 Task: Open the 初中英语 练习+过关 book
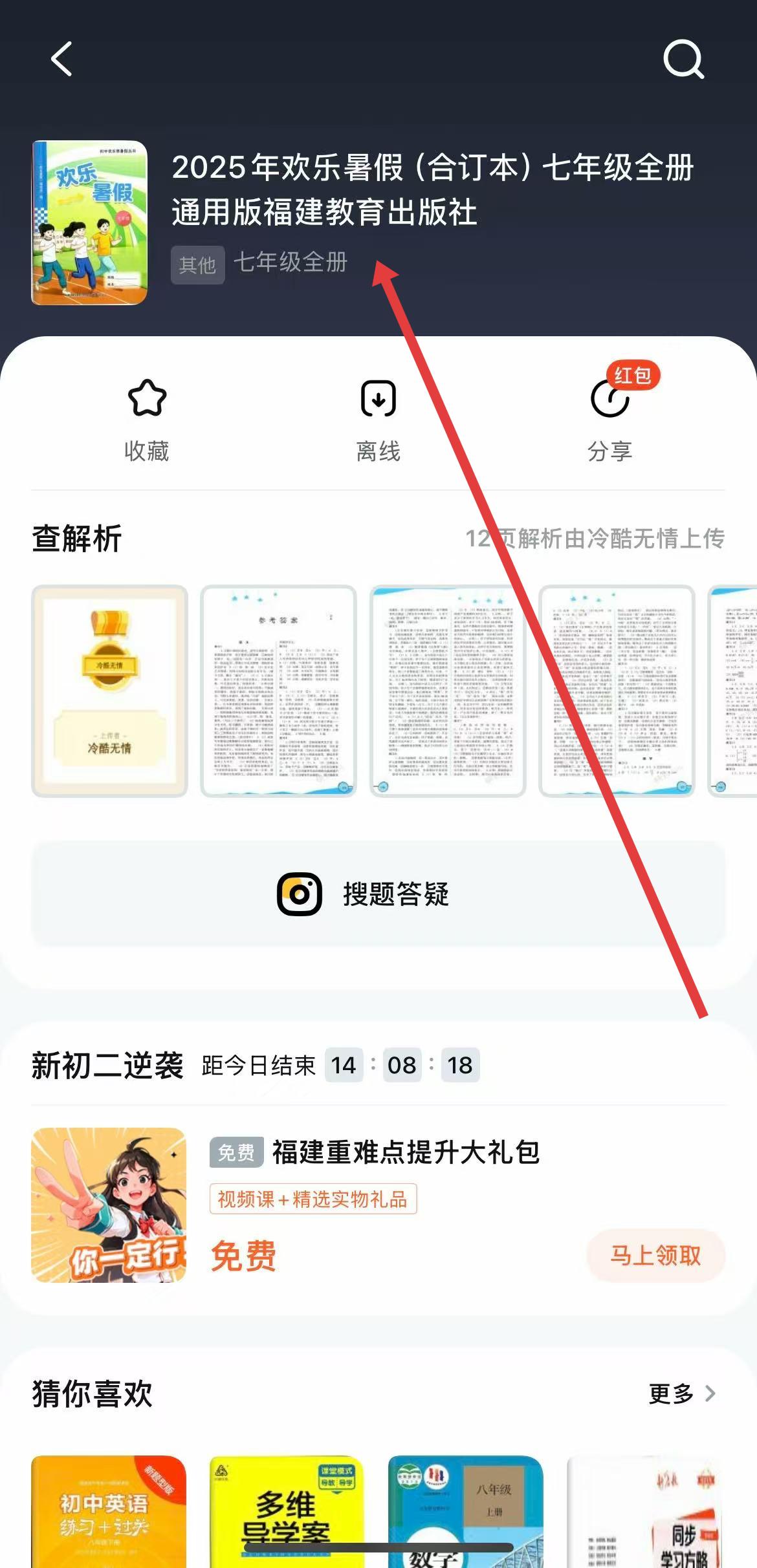[109, 1512]
